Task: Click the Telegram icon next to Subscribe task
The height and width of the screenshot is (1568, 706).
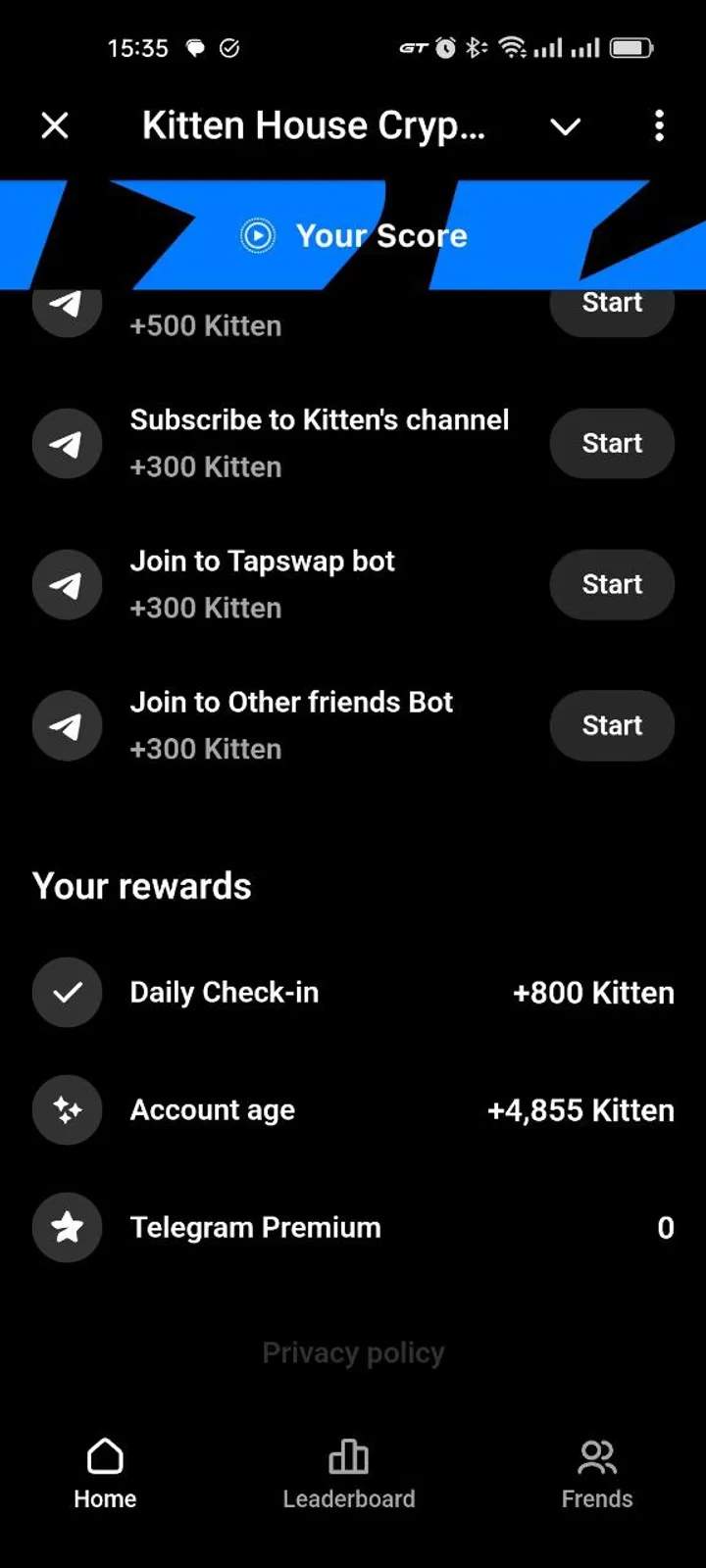Action: click(67, 443)
